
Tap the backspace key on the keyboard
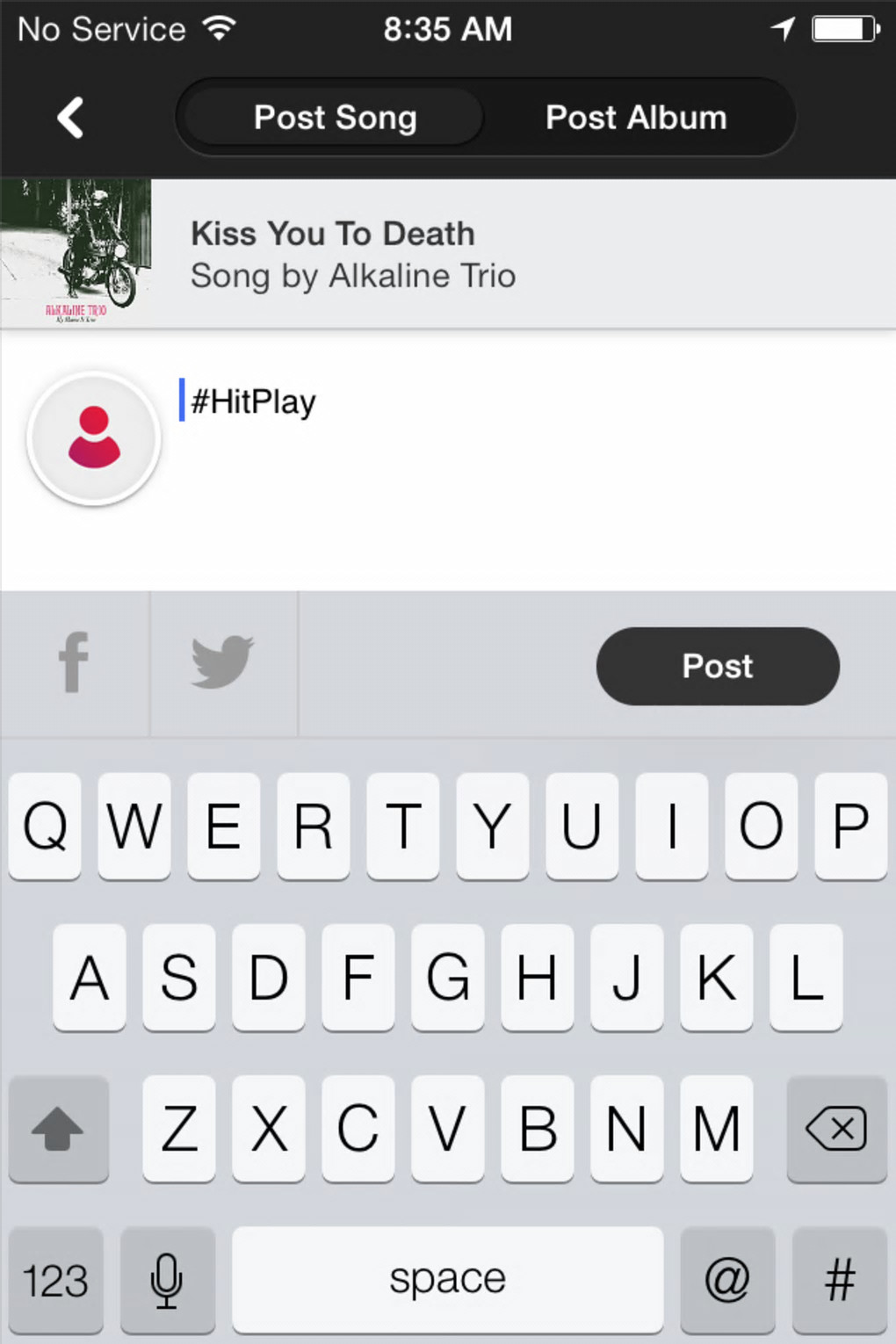coord(835,1129)
